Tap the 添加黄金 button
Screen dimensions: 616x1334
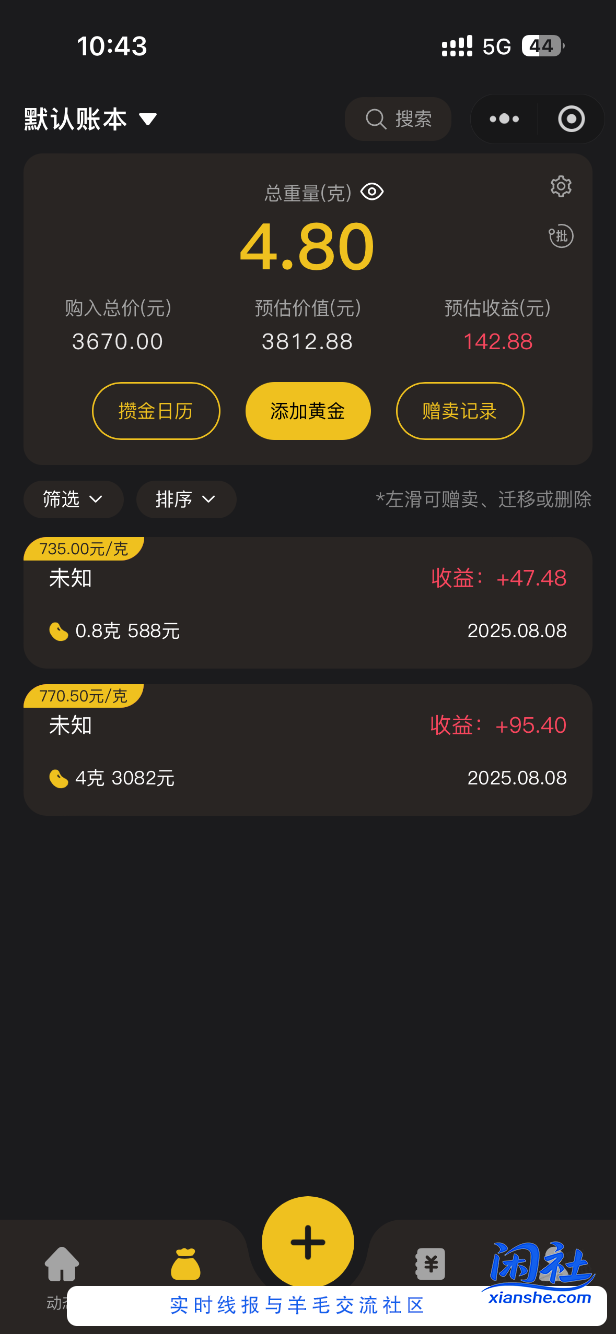coord(308,411)
